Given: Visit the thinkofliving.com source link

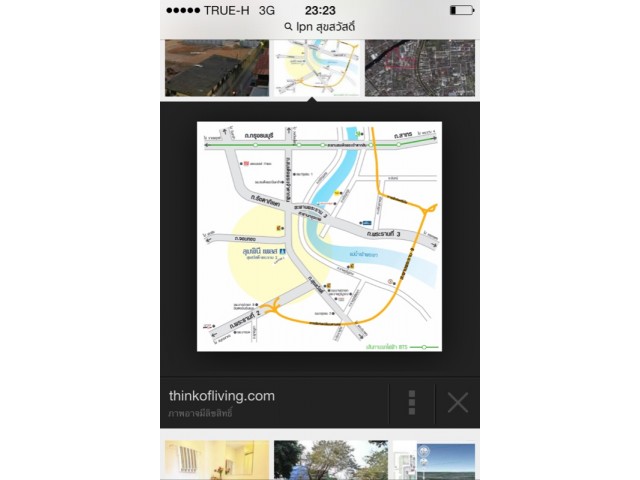Looking at the screenshot, I should [x=221, y=396].
